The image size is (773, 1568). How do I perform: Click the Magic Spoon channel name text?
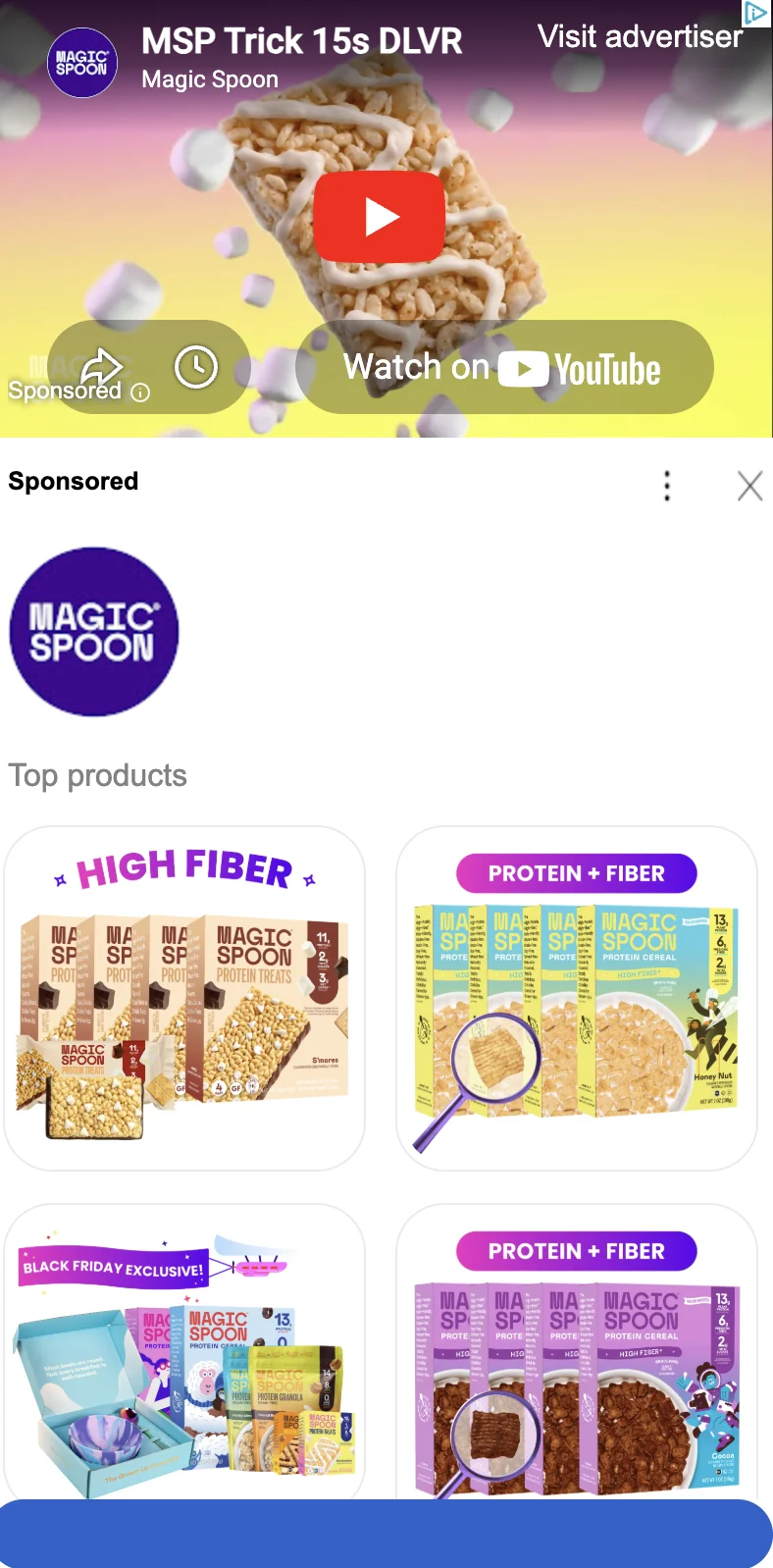[209, 78]
